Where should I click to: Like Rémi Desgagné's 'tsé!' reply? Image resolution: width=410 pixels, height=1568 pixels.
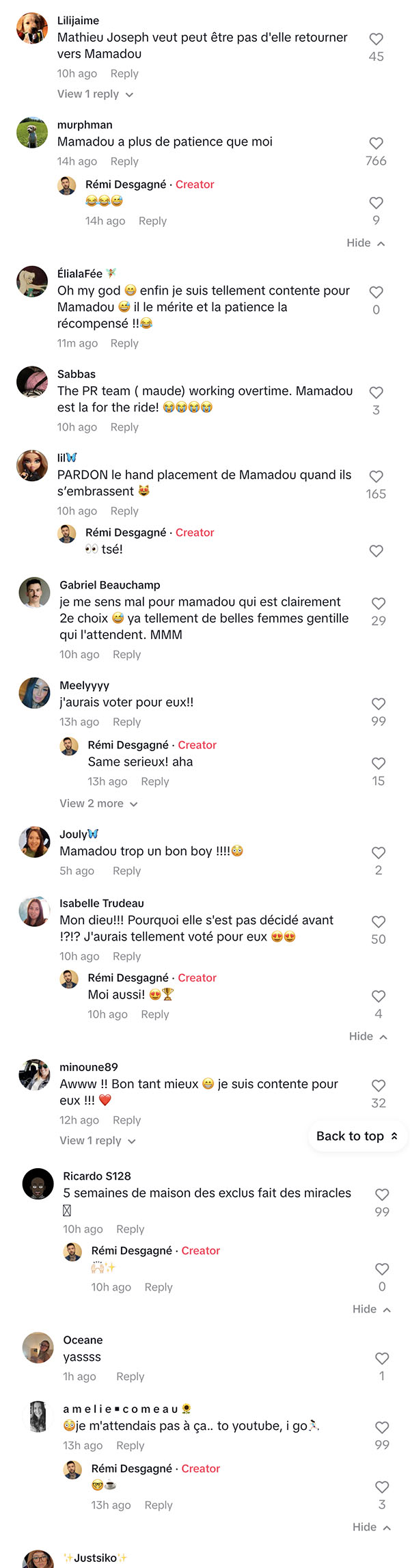point(376,551)
